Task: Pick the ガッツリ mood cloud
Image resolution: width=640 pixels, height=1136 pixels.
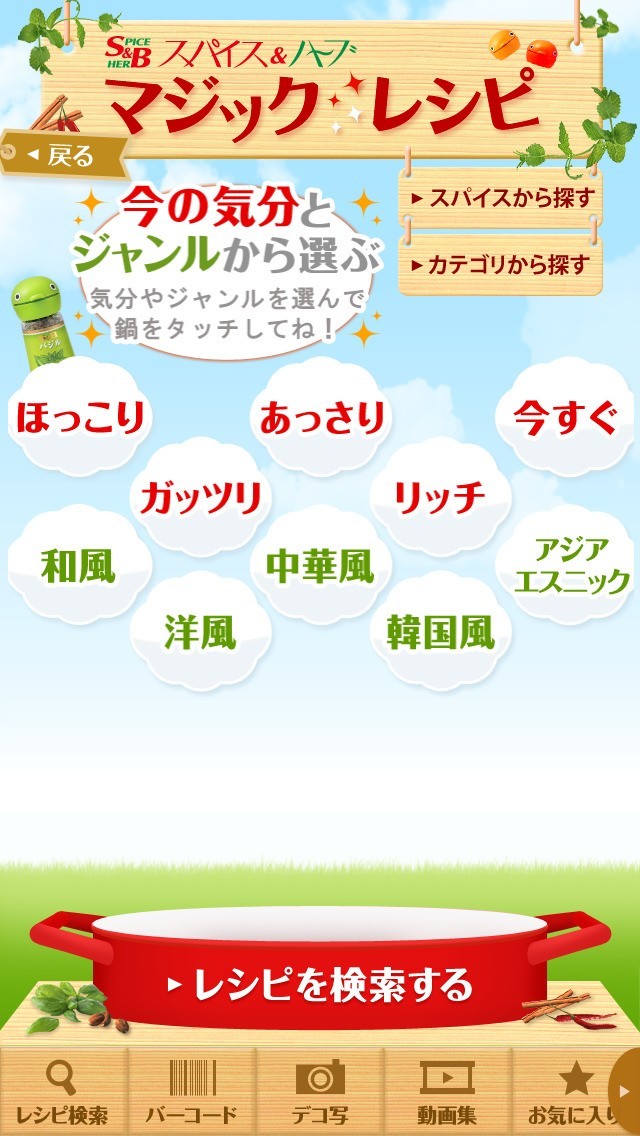Action: click(201, 496)
